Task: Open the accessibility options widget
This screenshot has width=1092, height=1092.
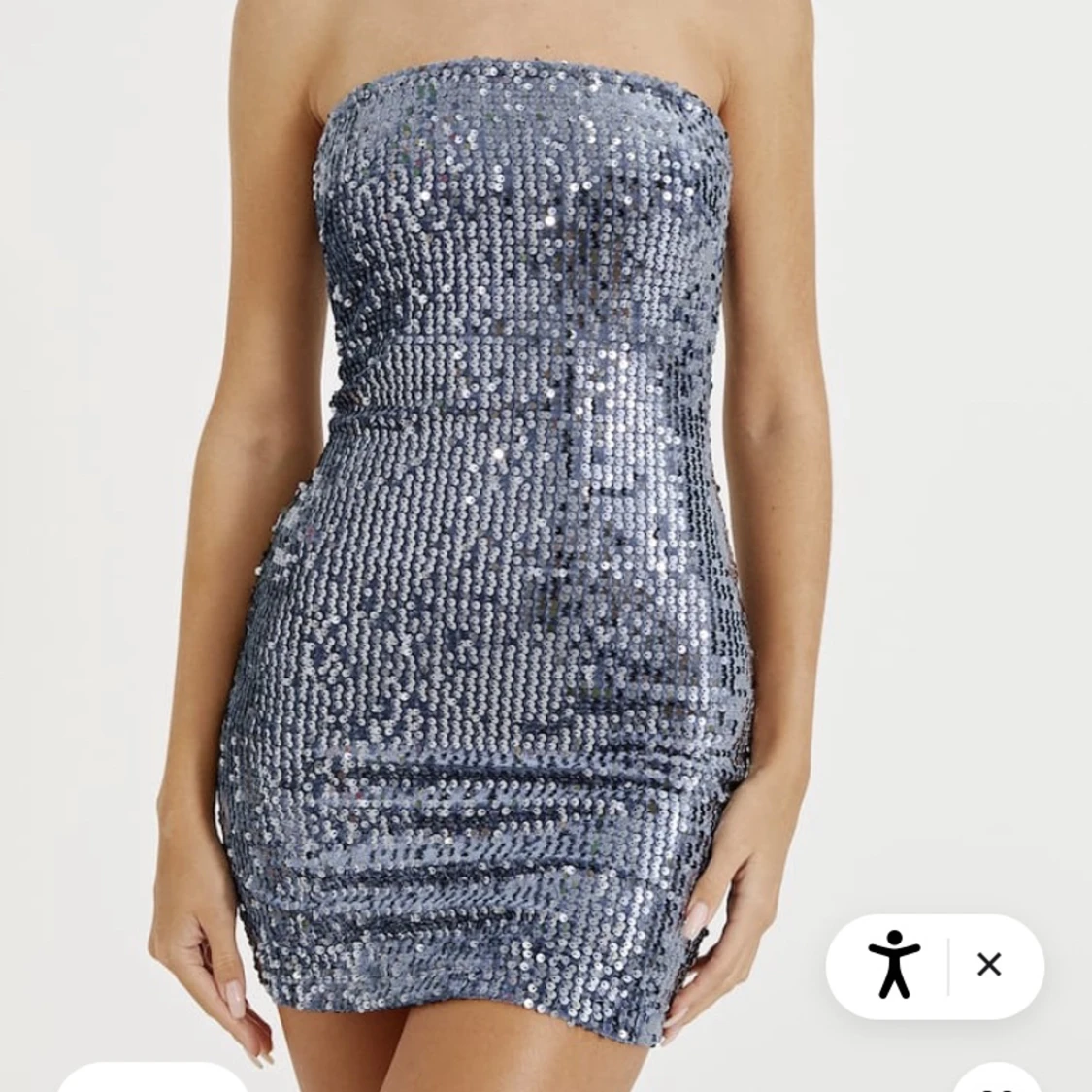Action: click(x=894, y=964)
